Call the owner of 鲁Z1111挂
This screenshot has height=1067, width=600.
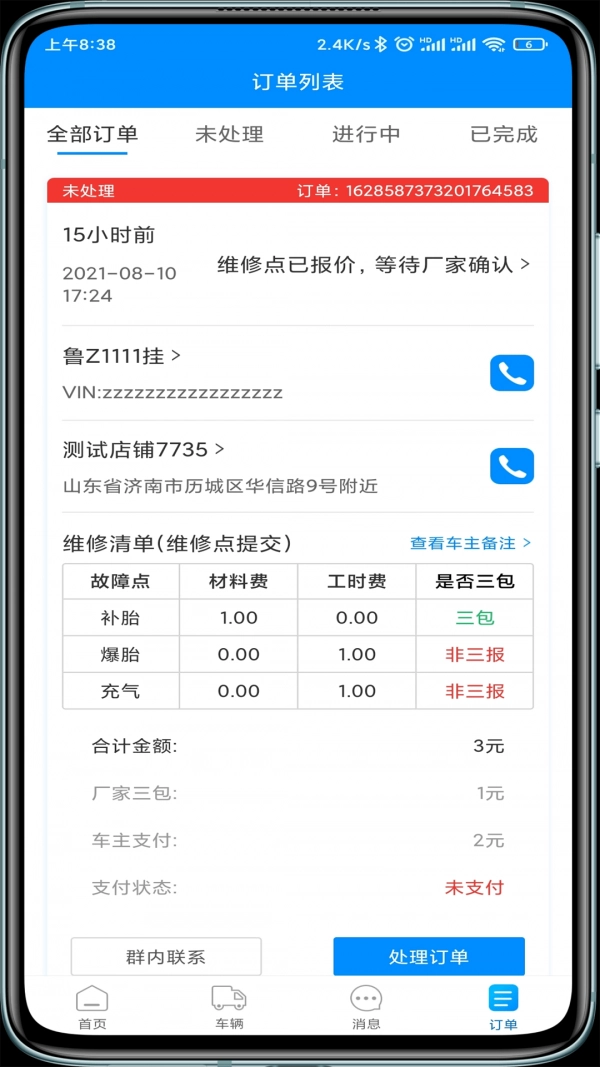[x=511, y=373]
